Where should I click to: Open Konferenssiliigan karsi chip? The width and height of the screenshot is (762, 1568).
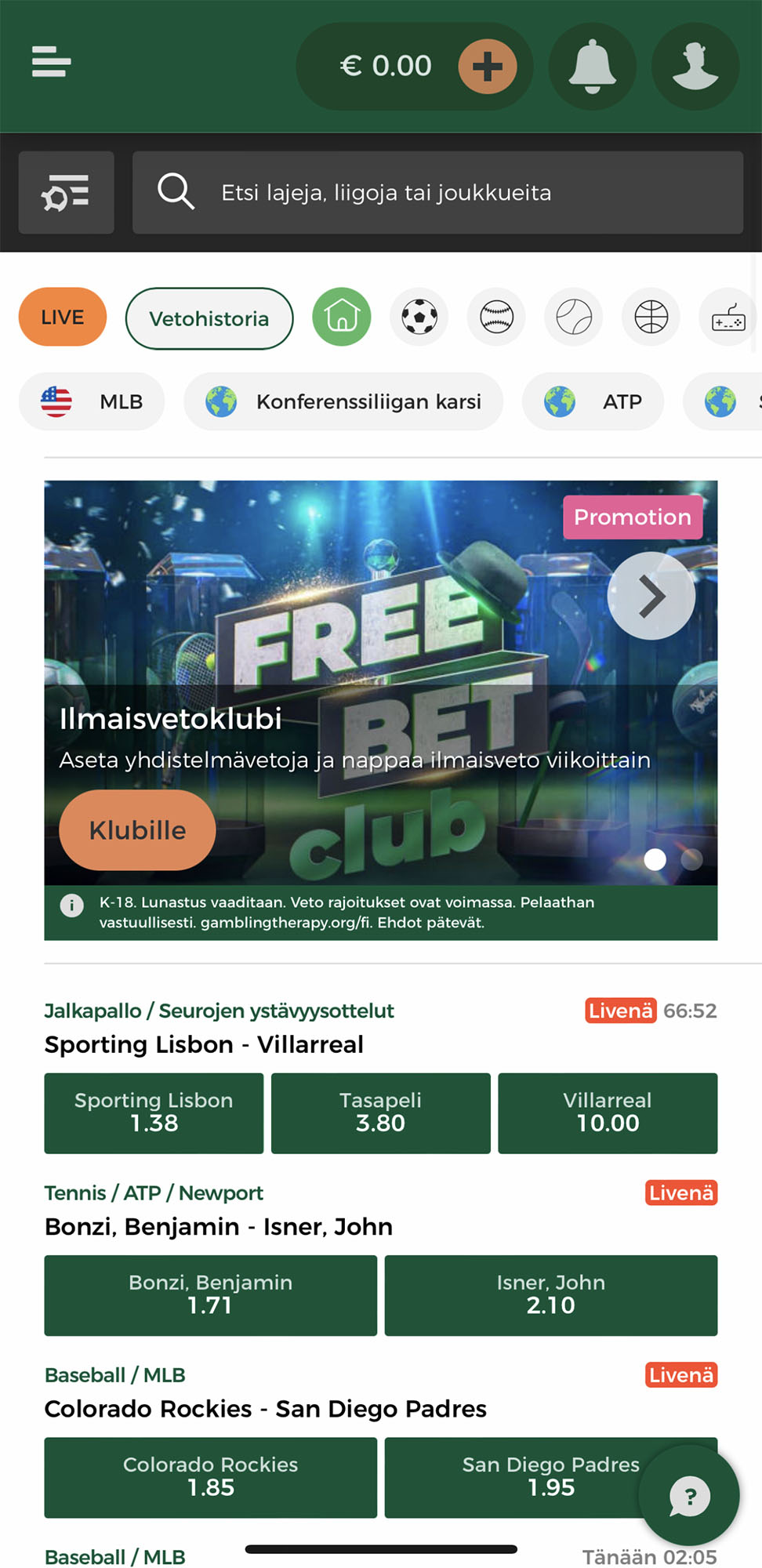pos(343,401)
